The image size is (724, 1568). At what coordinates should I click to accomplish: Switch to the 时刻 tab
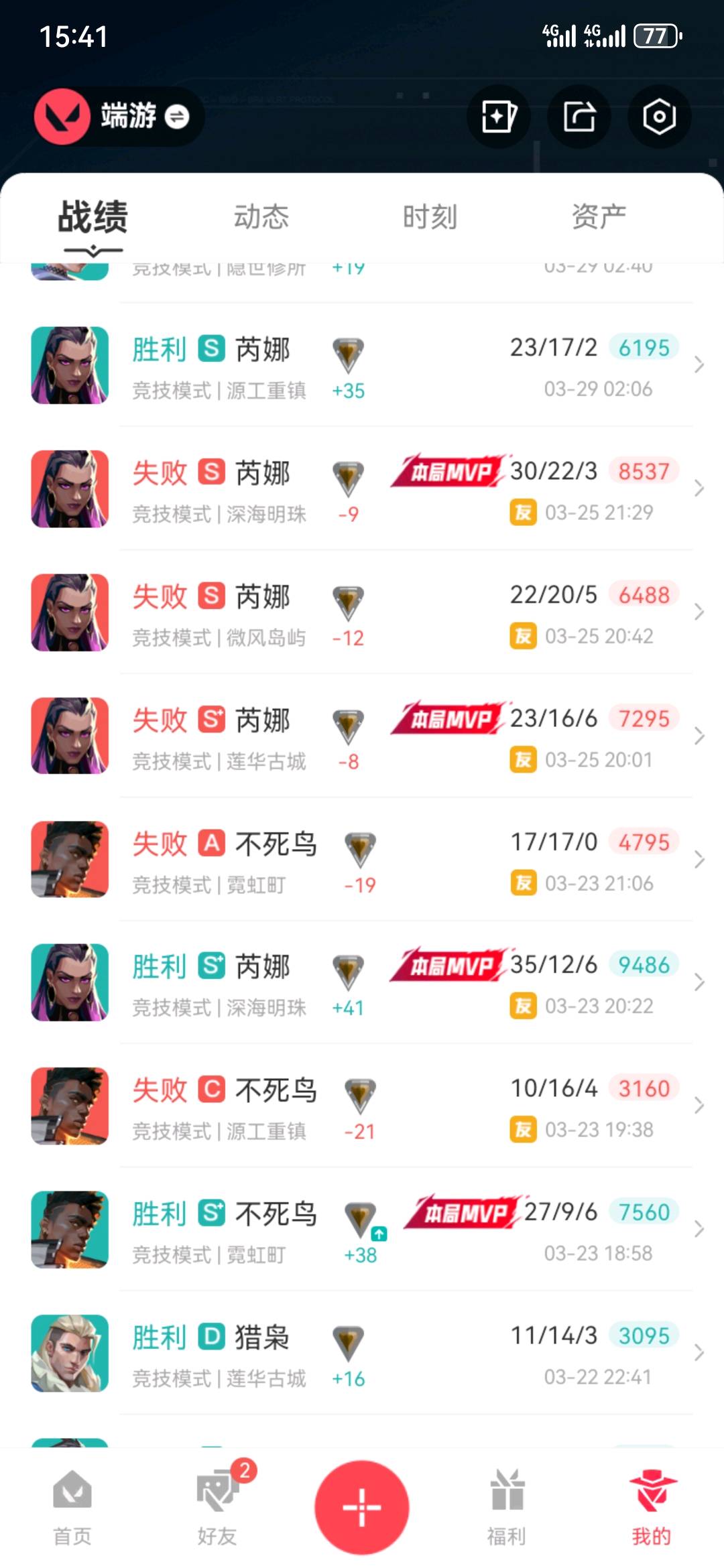point(430,217)
